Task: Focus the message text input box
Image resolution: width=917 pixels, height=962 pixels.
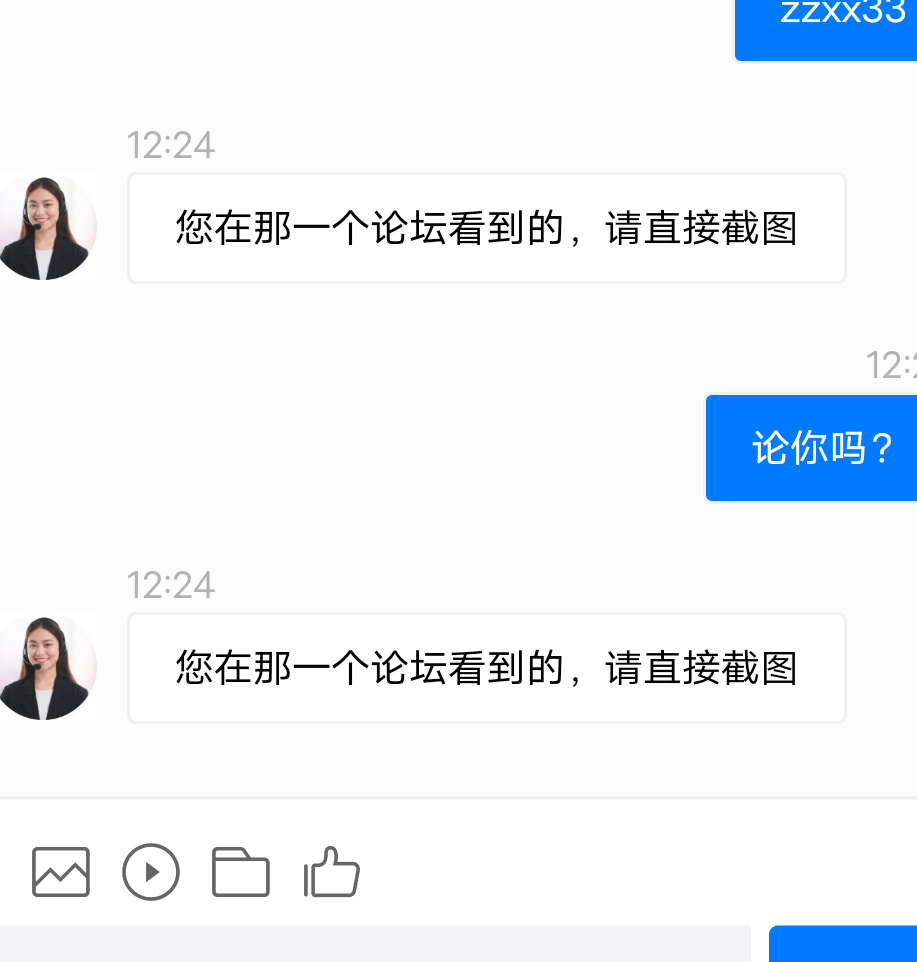Action: [375, 944]
